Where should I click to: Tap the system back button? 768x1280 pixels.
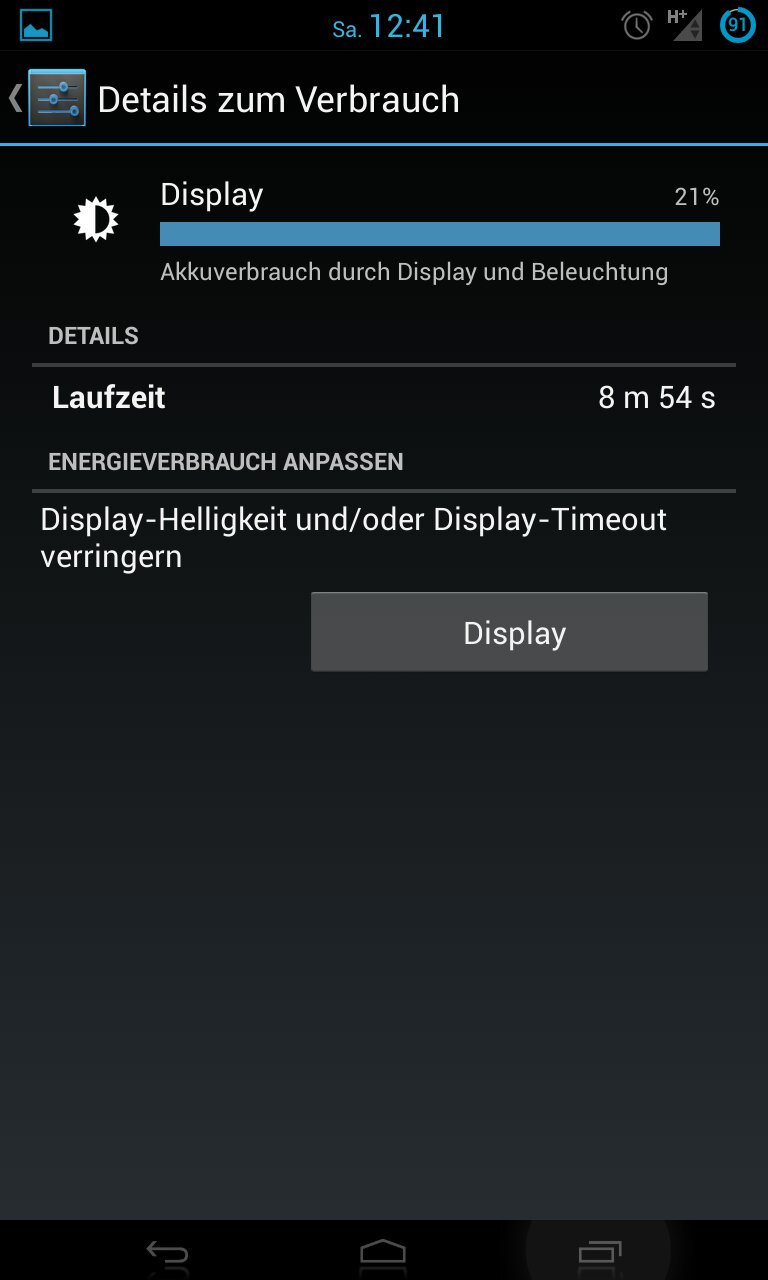167,1252
